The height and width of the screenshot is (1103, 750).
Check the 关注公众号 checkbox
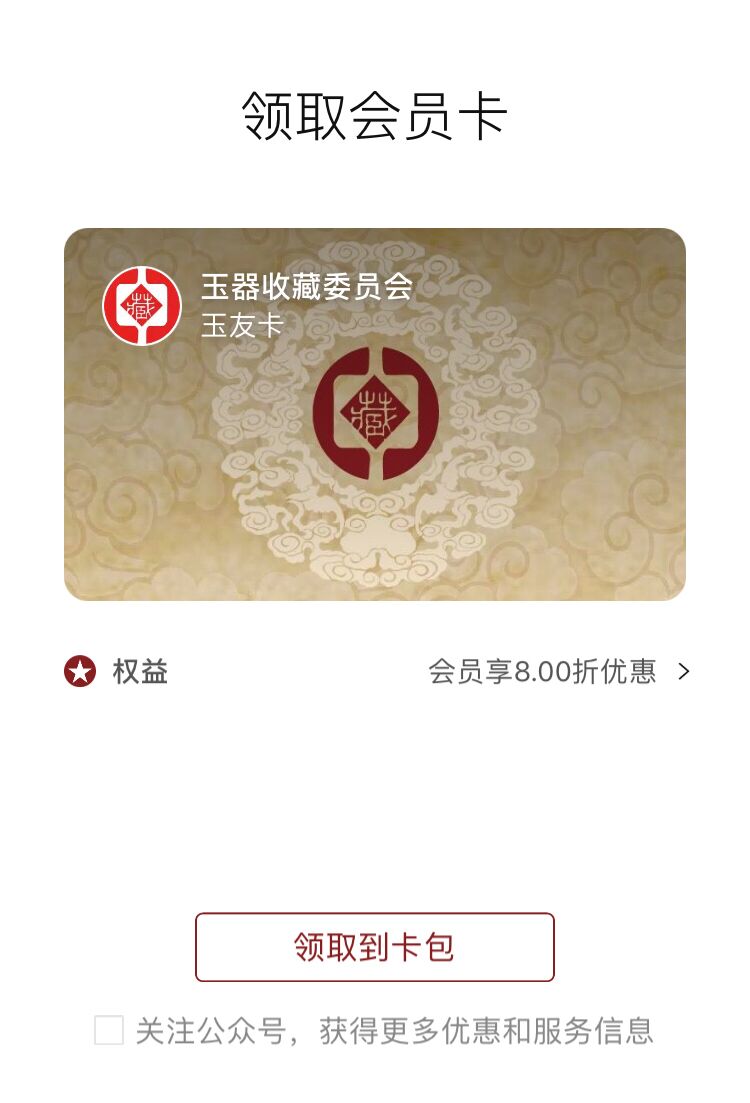tap(109, 1030)
